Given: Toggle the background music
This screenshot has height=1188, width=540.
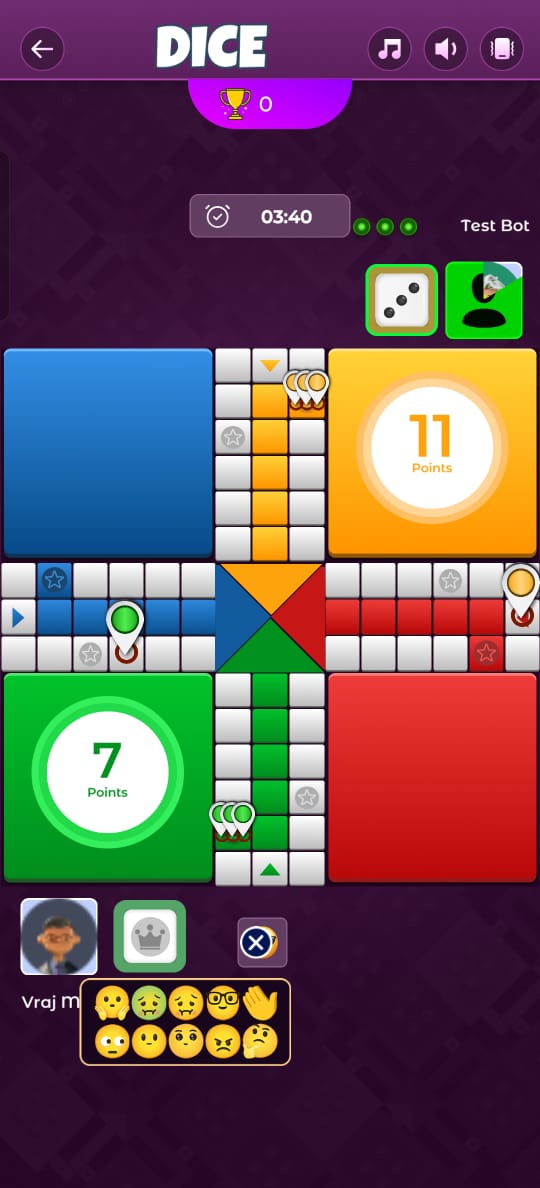Looking at the screenshot, I should (x=389, y=49).
